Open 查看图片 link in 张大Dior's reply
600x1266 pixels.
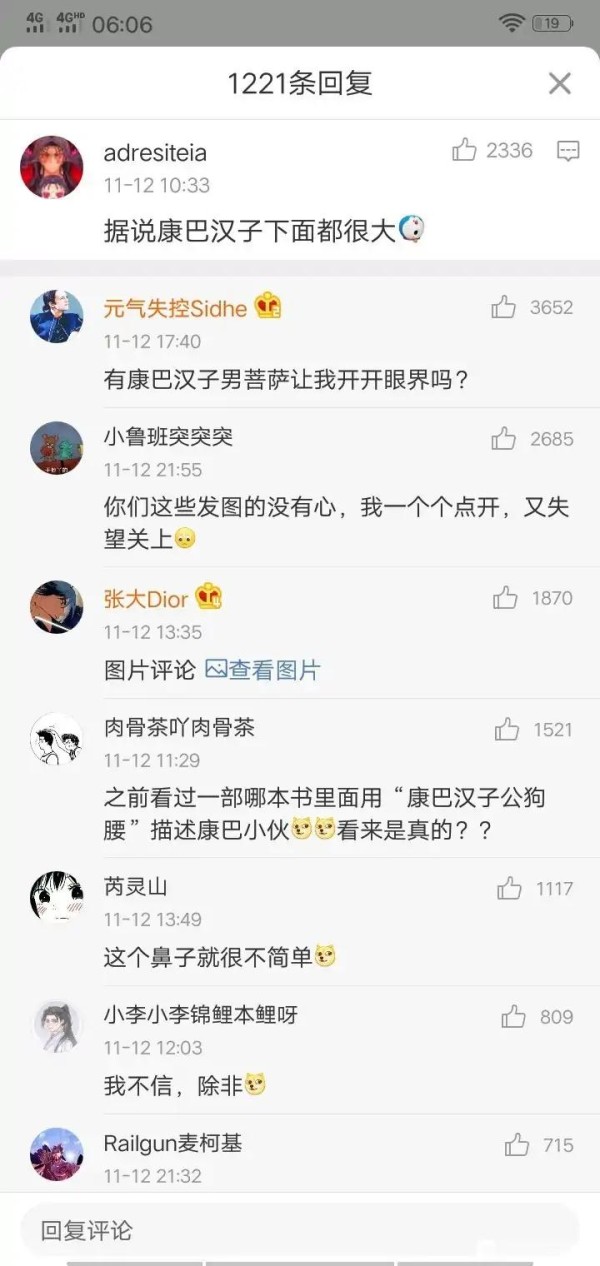tap(263, 670)
